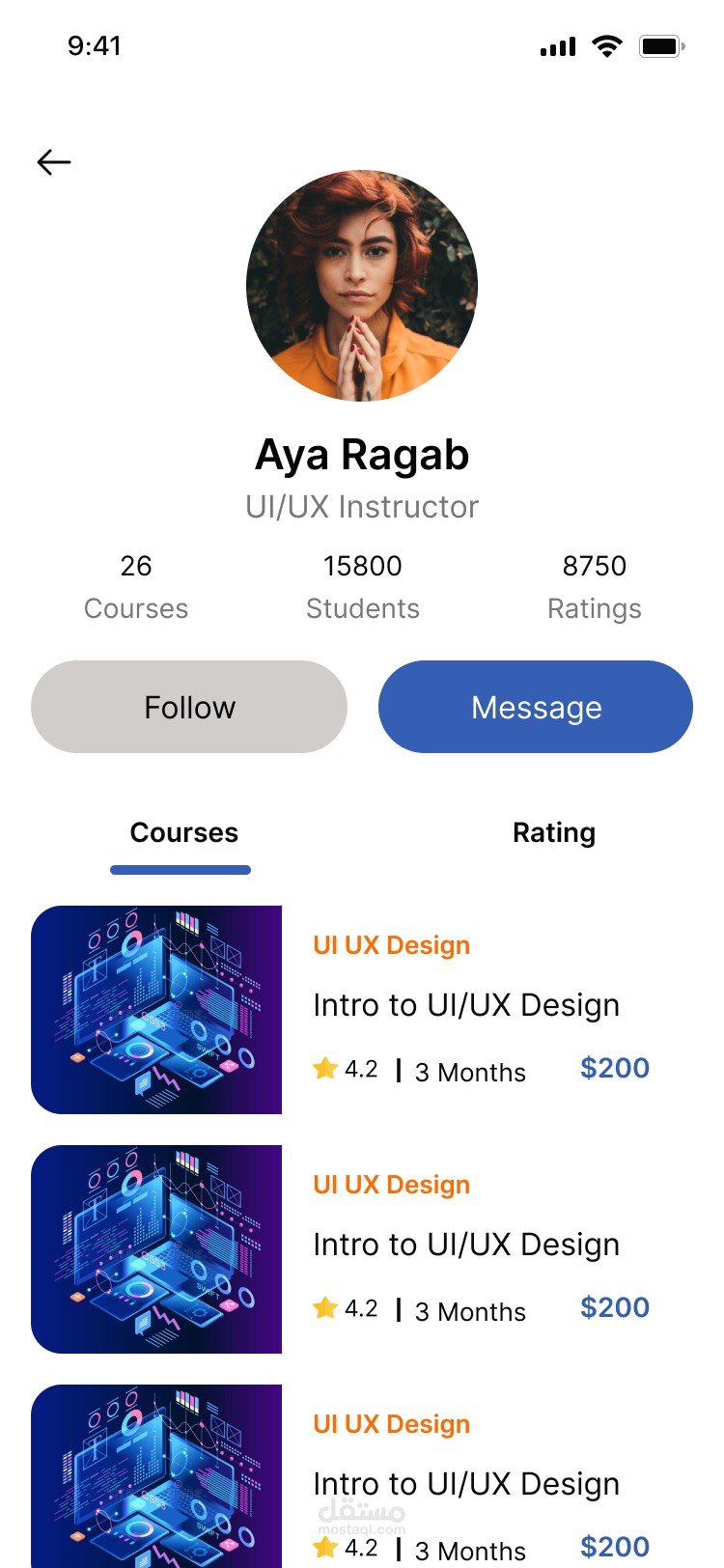Select the Courses tab
The image size is (724, 1568).
click(x=183, y=832)
